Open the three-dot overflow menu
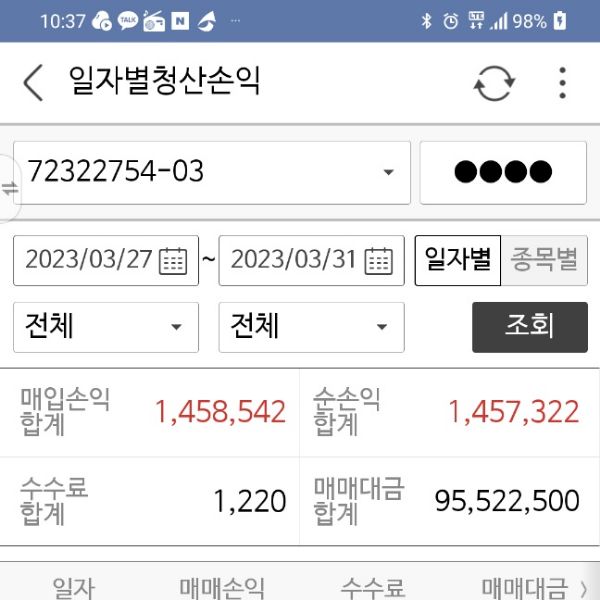Screen dimensions: 600x600 tap(562, 82)
